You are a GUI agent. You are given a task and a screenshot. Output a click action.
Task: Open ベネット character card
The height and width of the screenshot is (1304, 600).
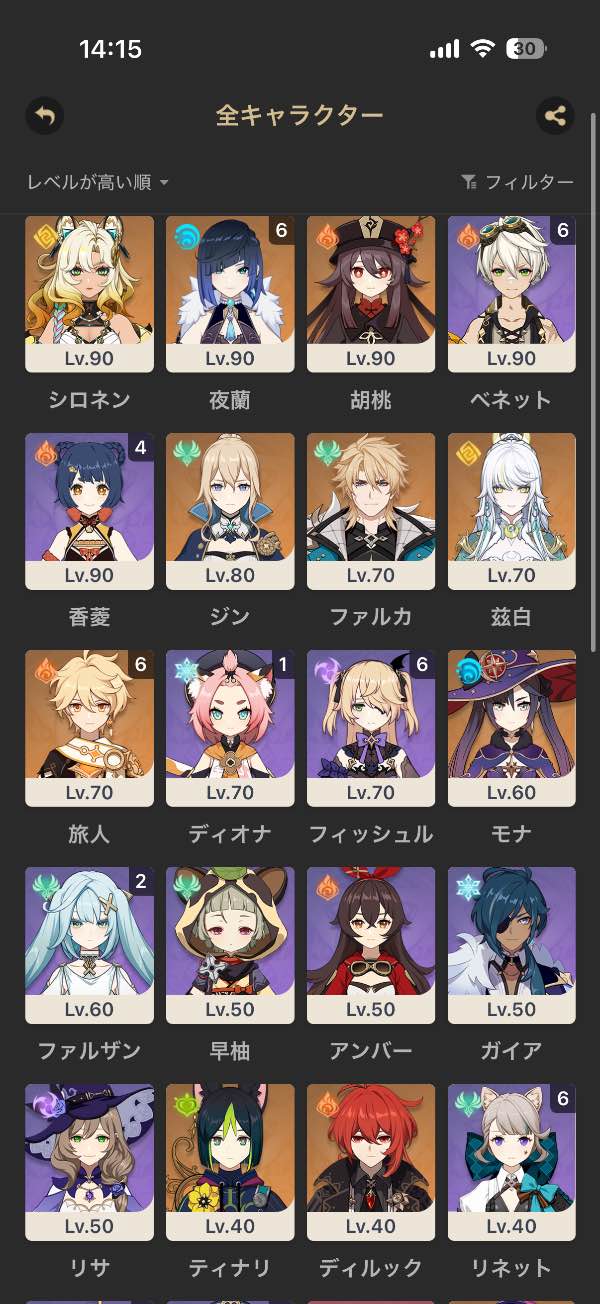[512, 294]
